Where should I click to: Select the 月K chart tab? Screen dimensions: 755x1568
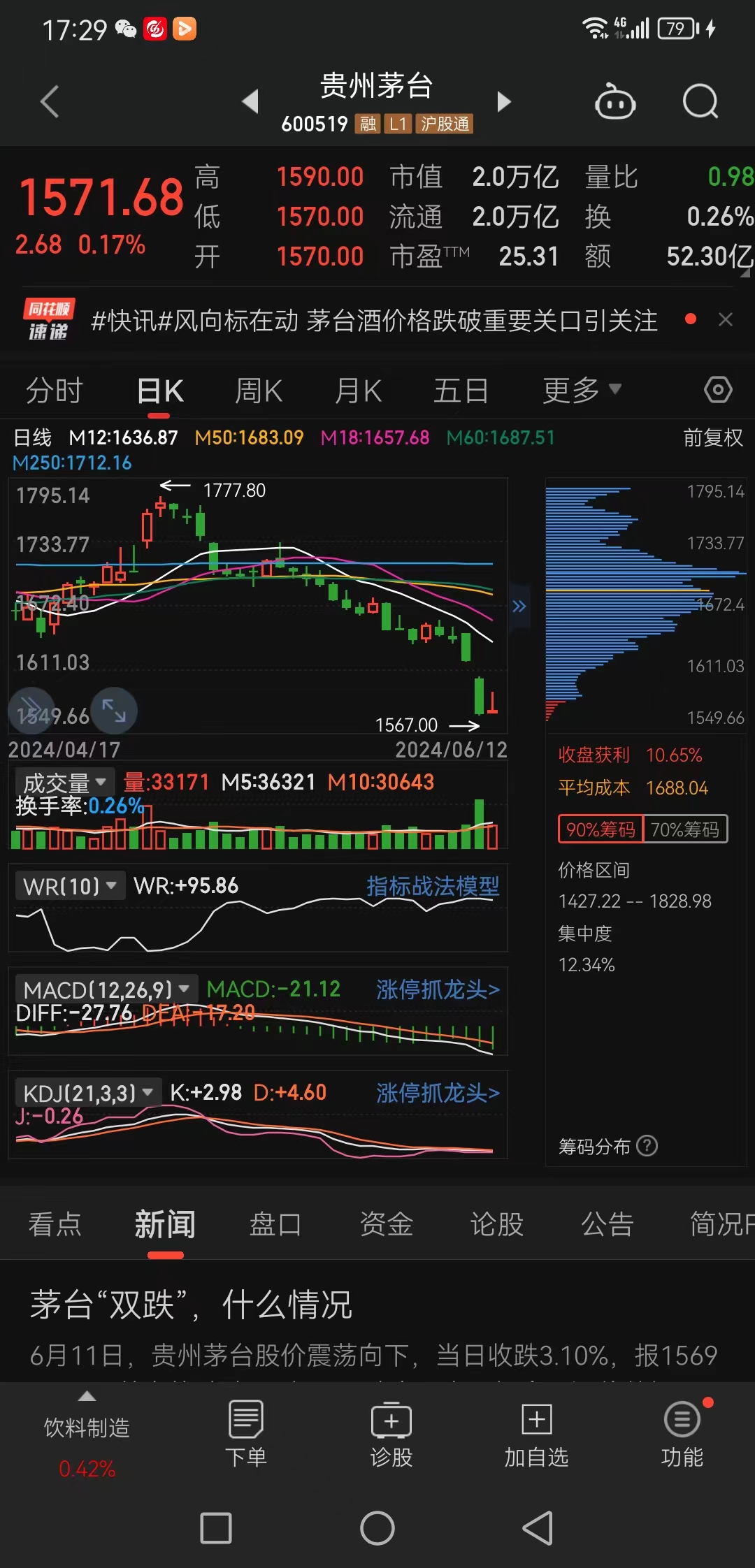click(x=358, y=391)
